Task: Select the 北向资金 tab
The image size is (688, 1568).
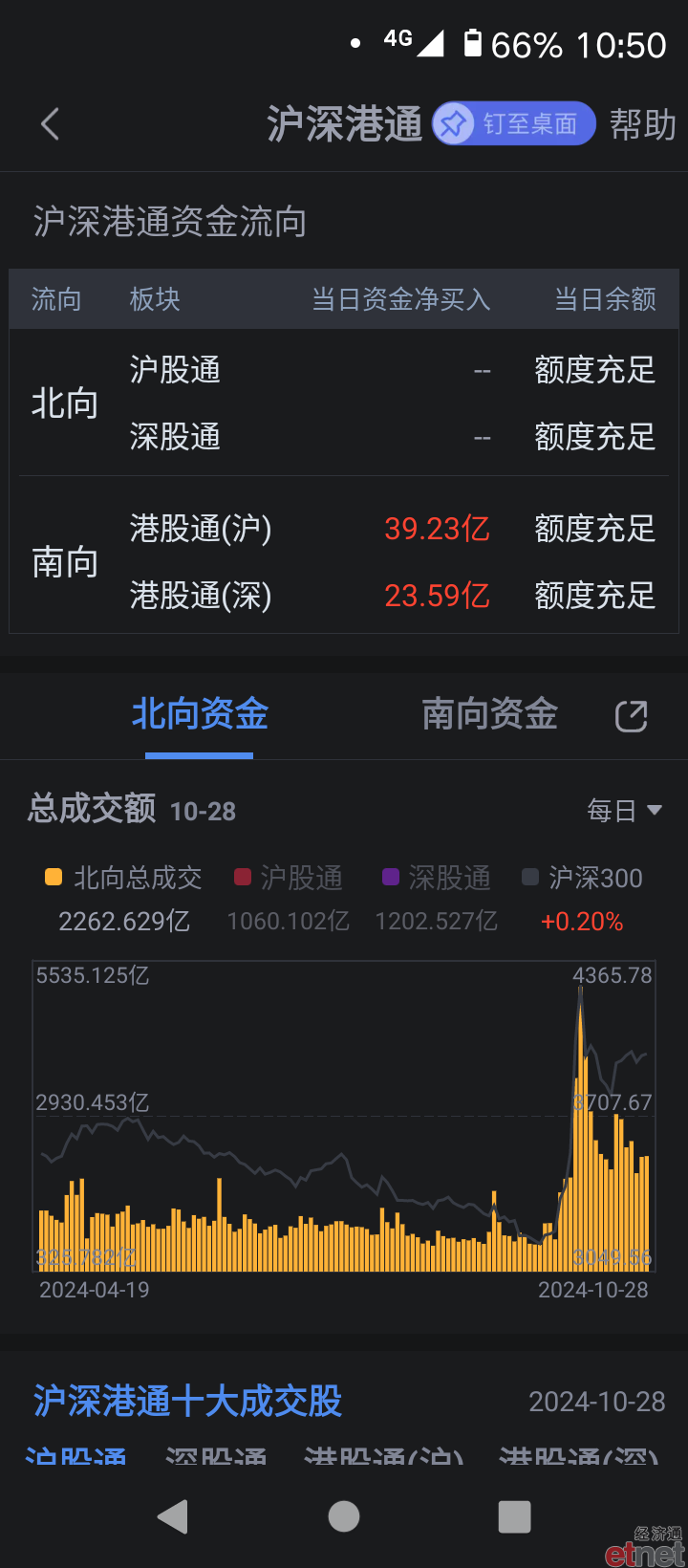Action: click(200, 714)
